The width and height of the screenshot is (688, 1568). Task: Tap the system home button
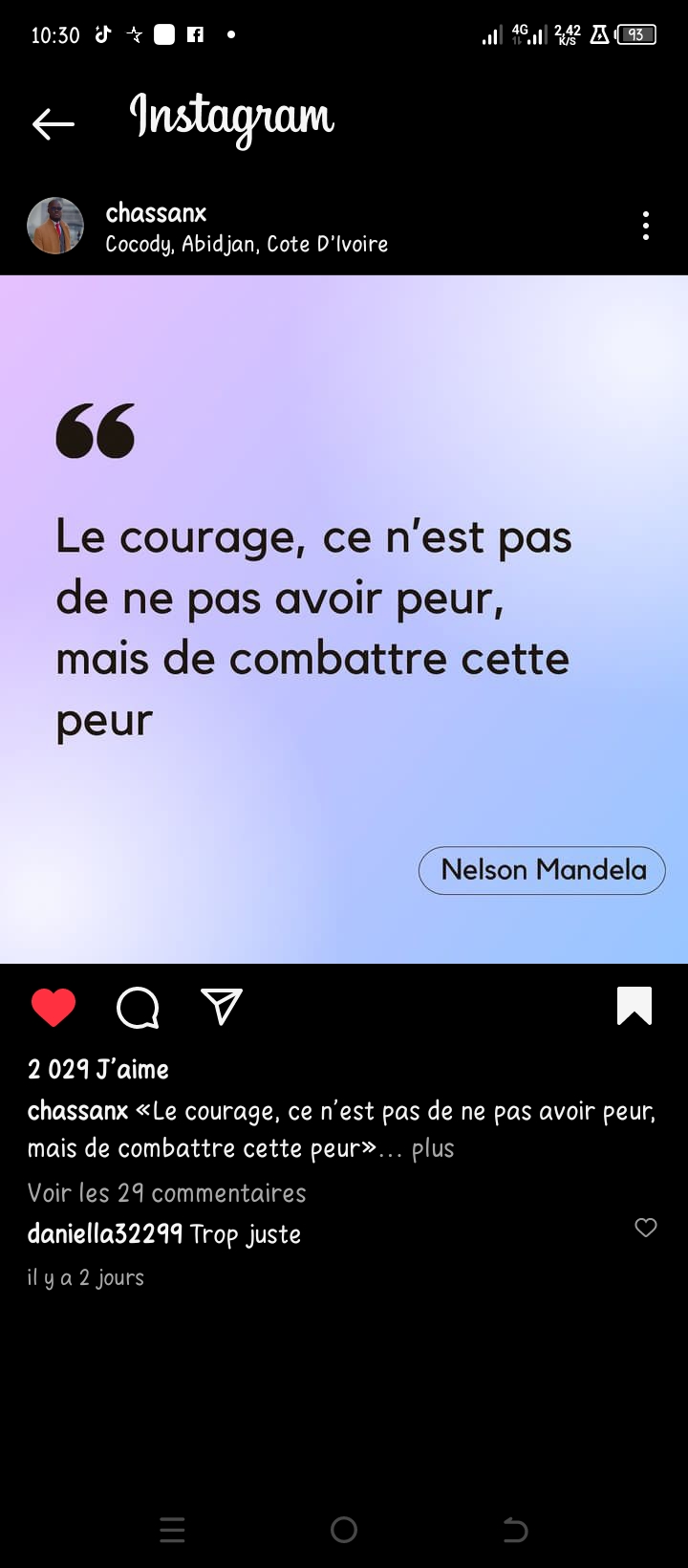[344, 1530]
